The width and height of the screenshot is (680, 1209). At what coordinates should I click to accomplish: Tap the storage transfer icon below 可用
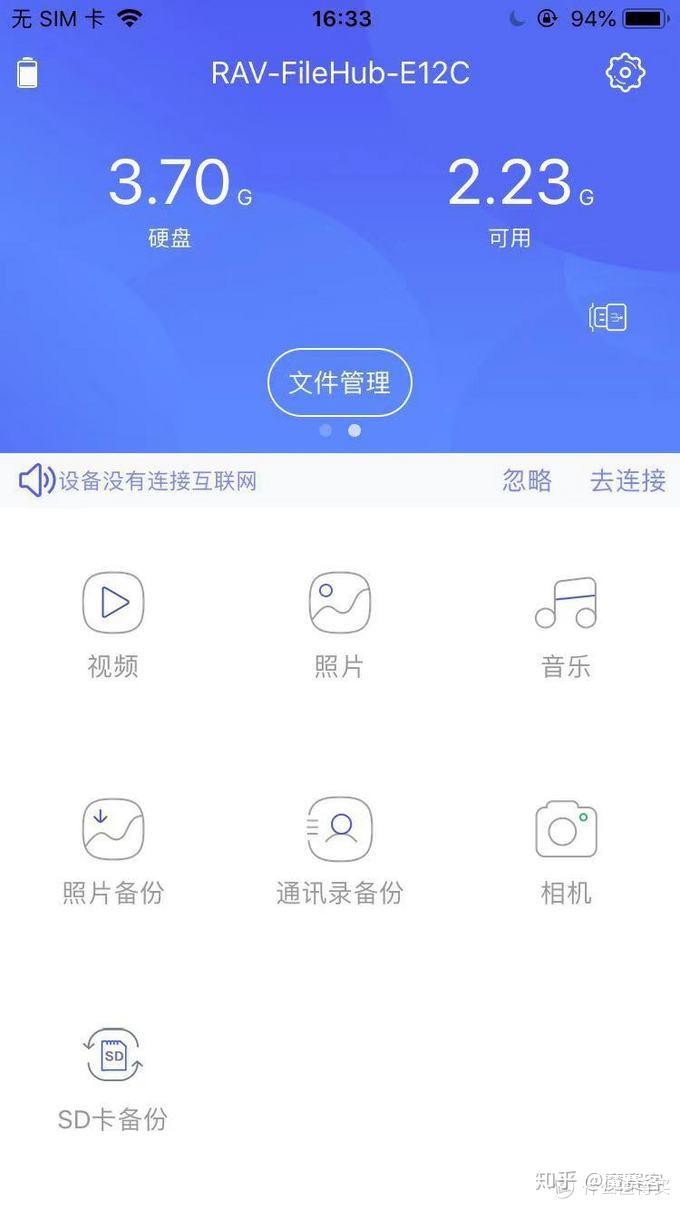tap(608, 318)
